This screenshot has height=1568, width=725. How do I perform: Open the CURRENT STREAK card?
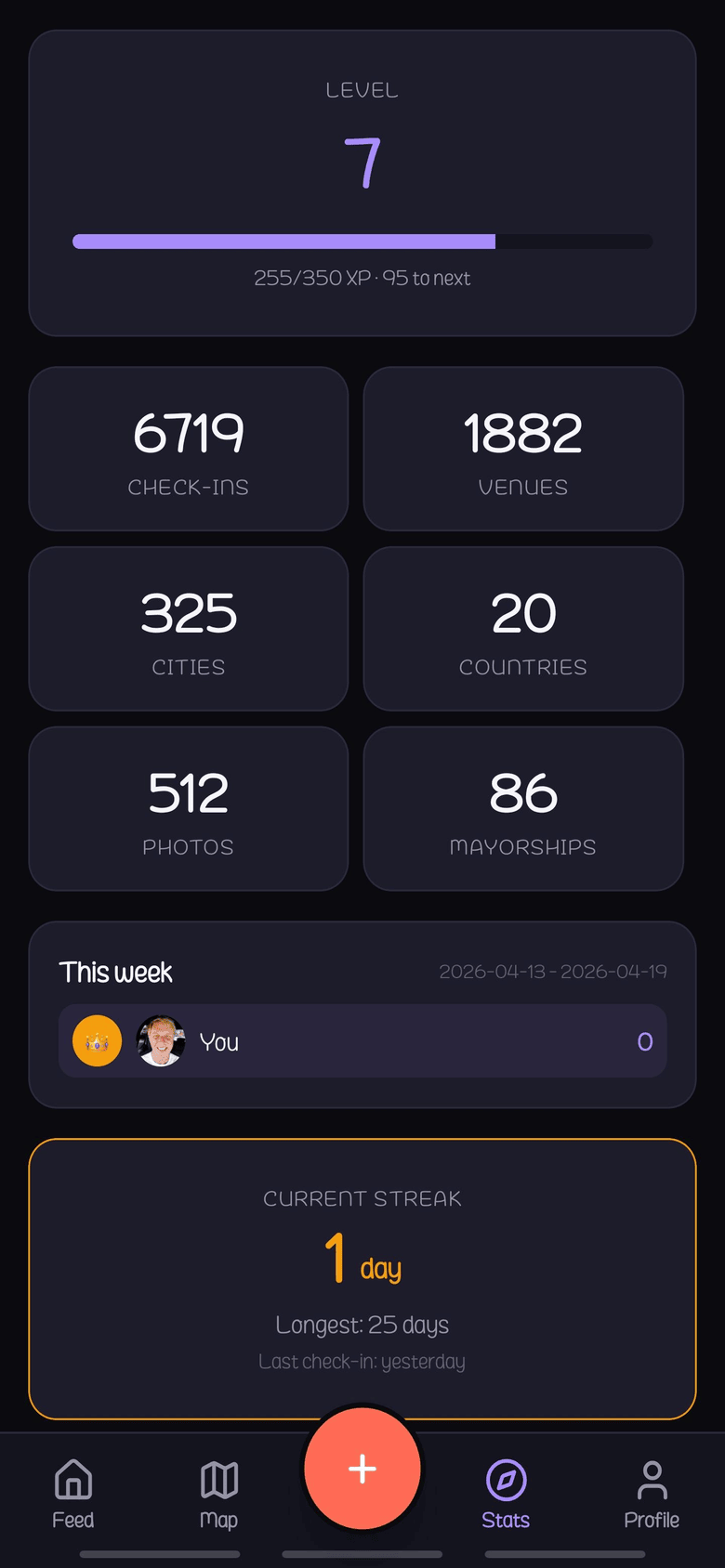362,1277
